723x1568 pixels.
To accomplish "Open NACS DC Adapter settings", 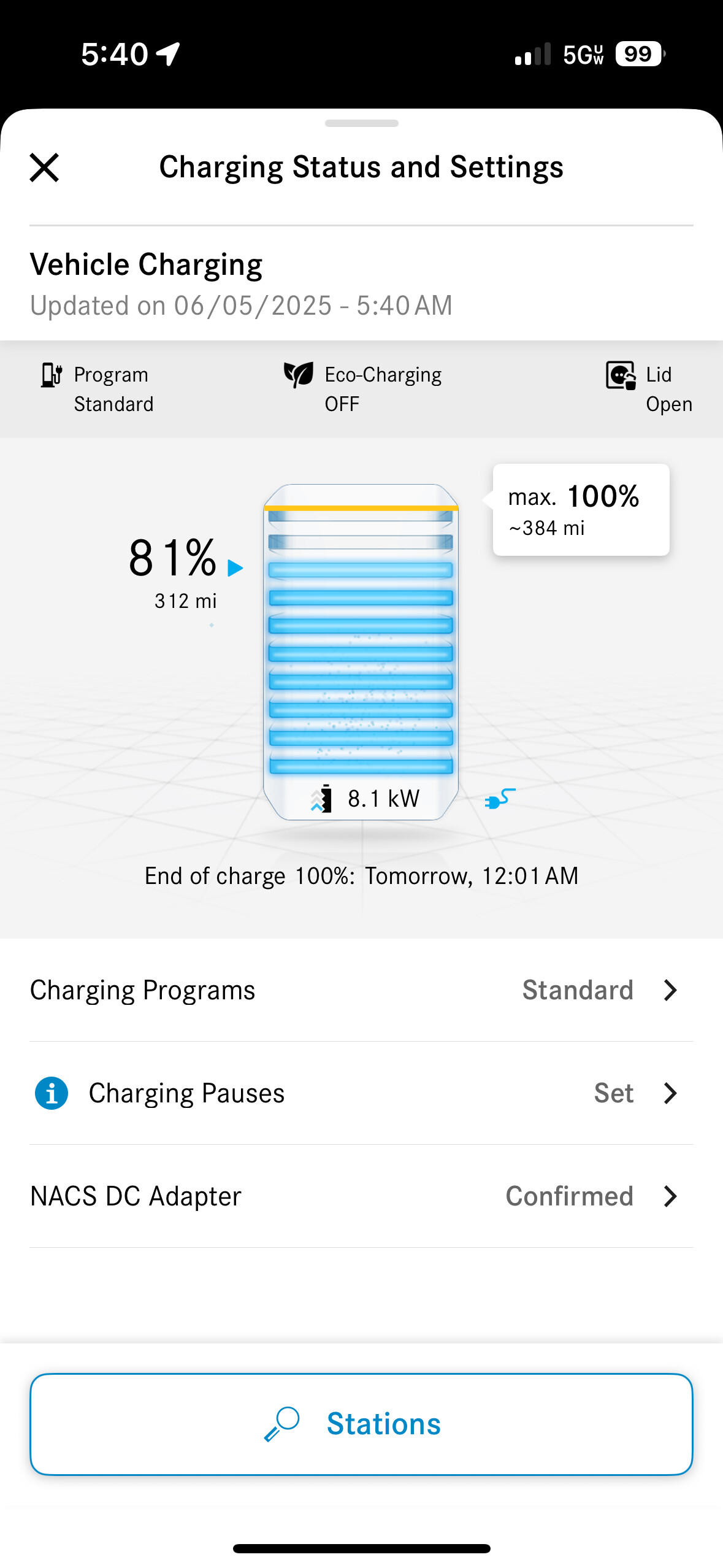I will pos(361,1196).
